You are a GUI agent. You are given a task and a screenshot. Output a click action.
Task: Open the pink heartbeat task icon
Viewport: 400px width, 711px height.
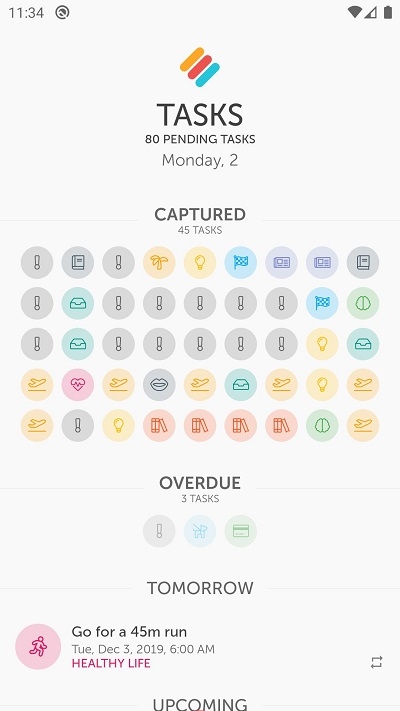pos(78,385)
